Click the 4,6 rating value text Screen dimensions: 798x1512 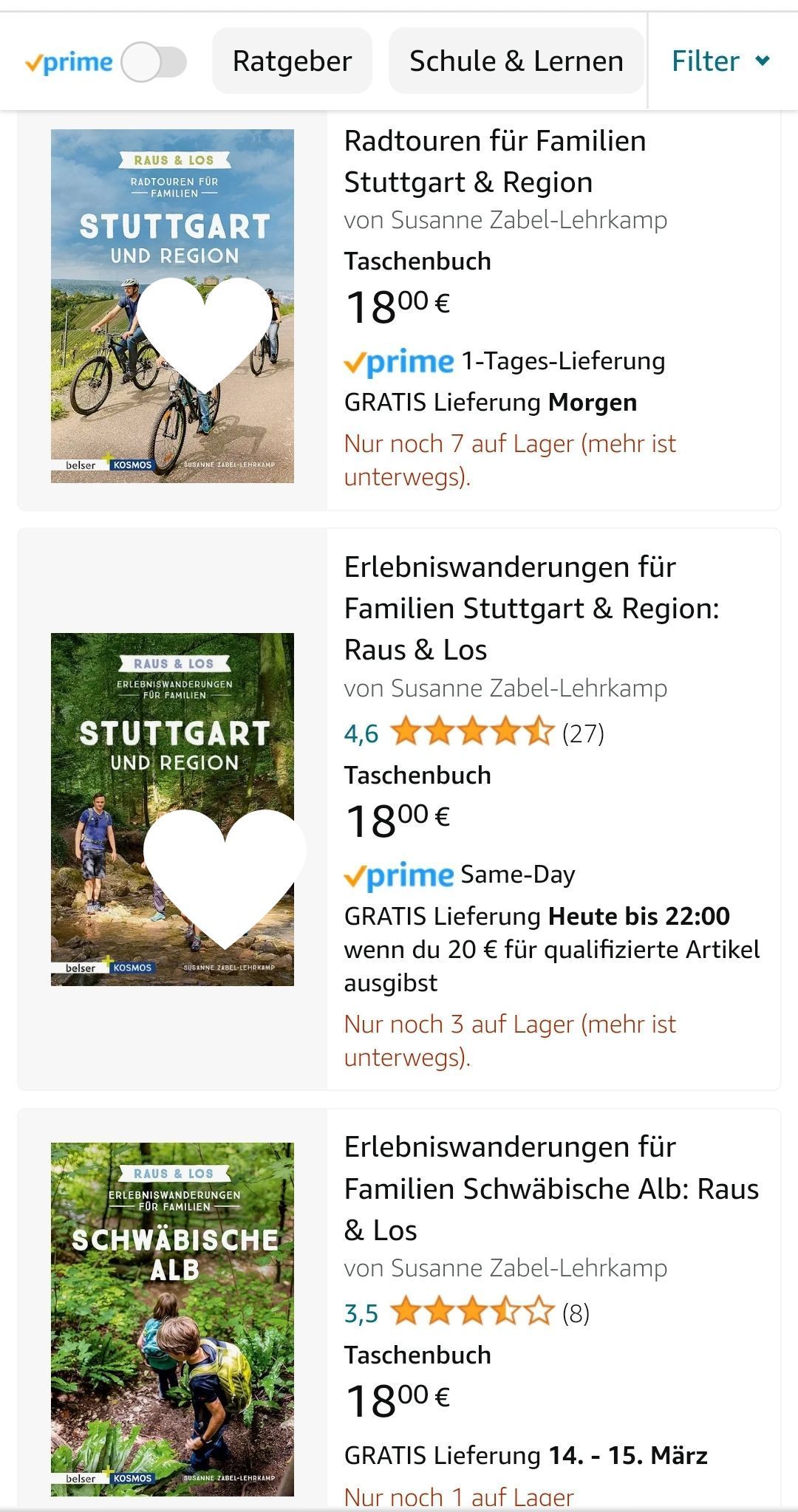(362, 733)
